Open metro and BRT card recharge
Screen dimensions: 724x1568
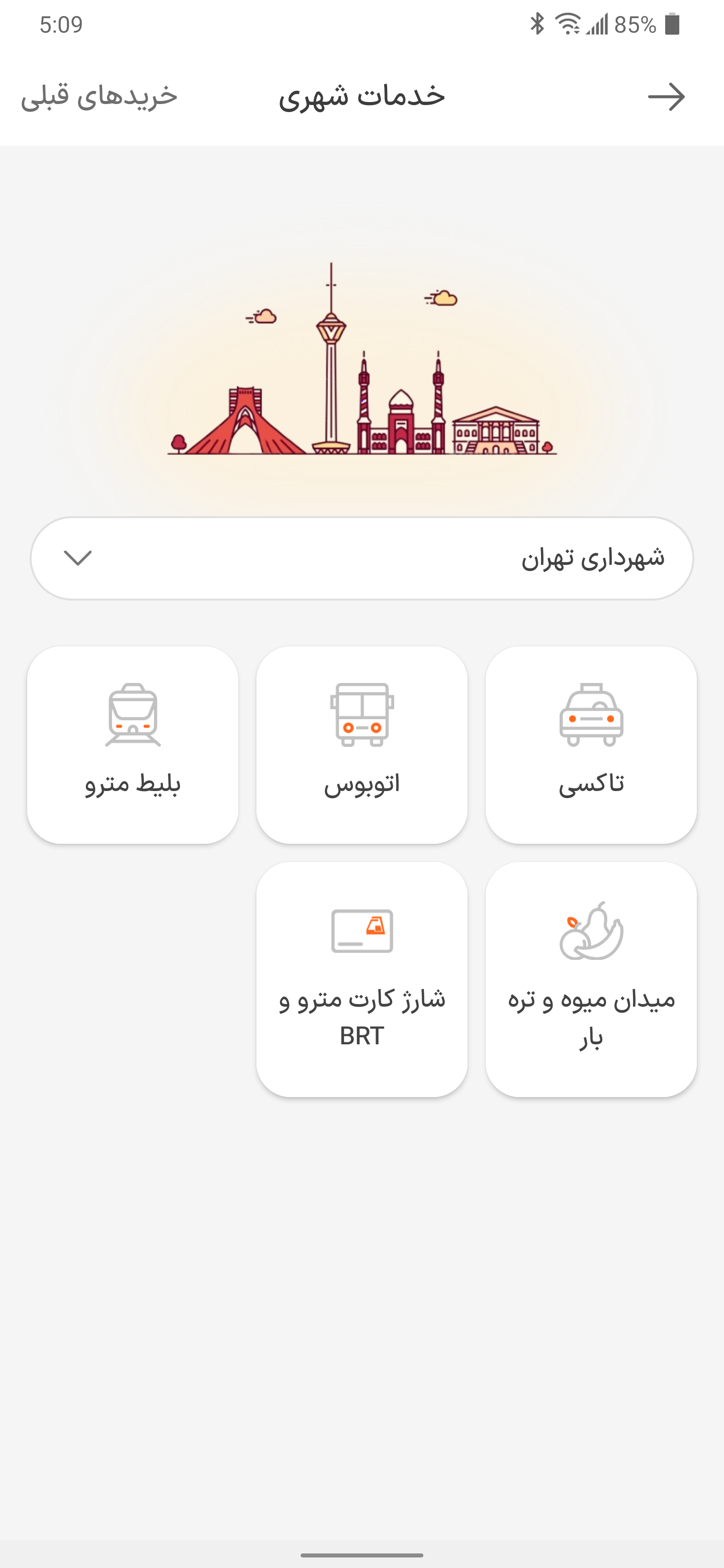click(x=361, y=979)
